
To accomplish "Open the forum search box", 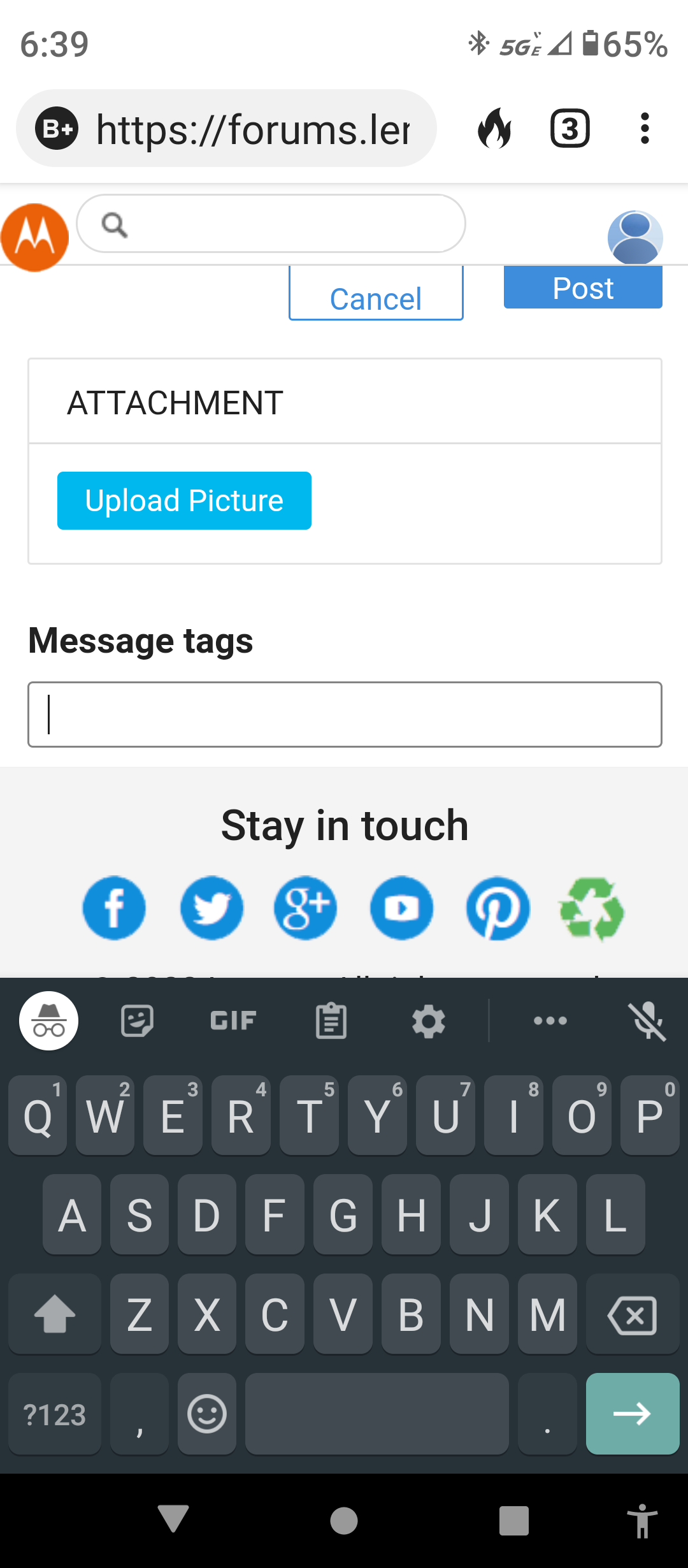I will 271,224.
